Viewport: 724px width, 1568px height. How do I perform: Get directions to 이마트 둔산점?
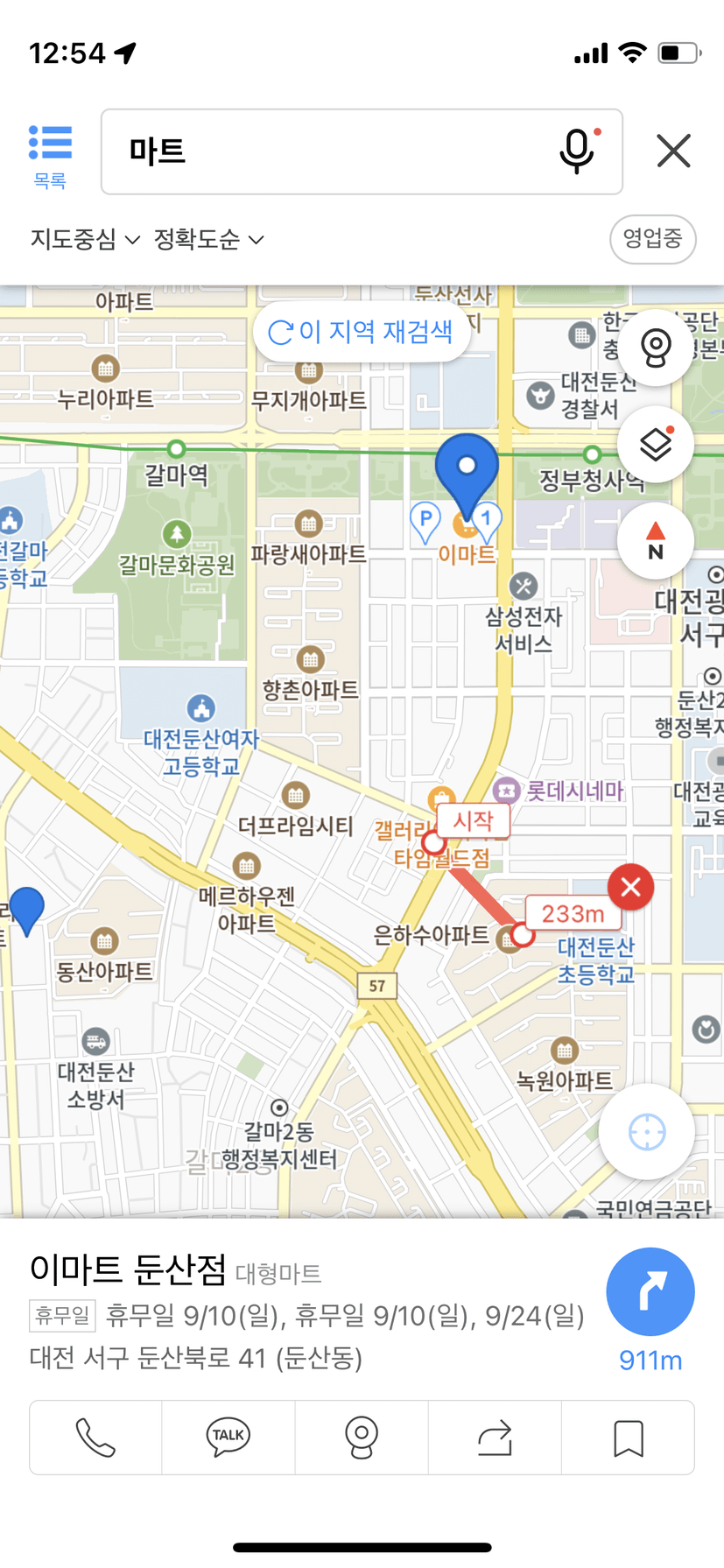[x=650, y=1291]
